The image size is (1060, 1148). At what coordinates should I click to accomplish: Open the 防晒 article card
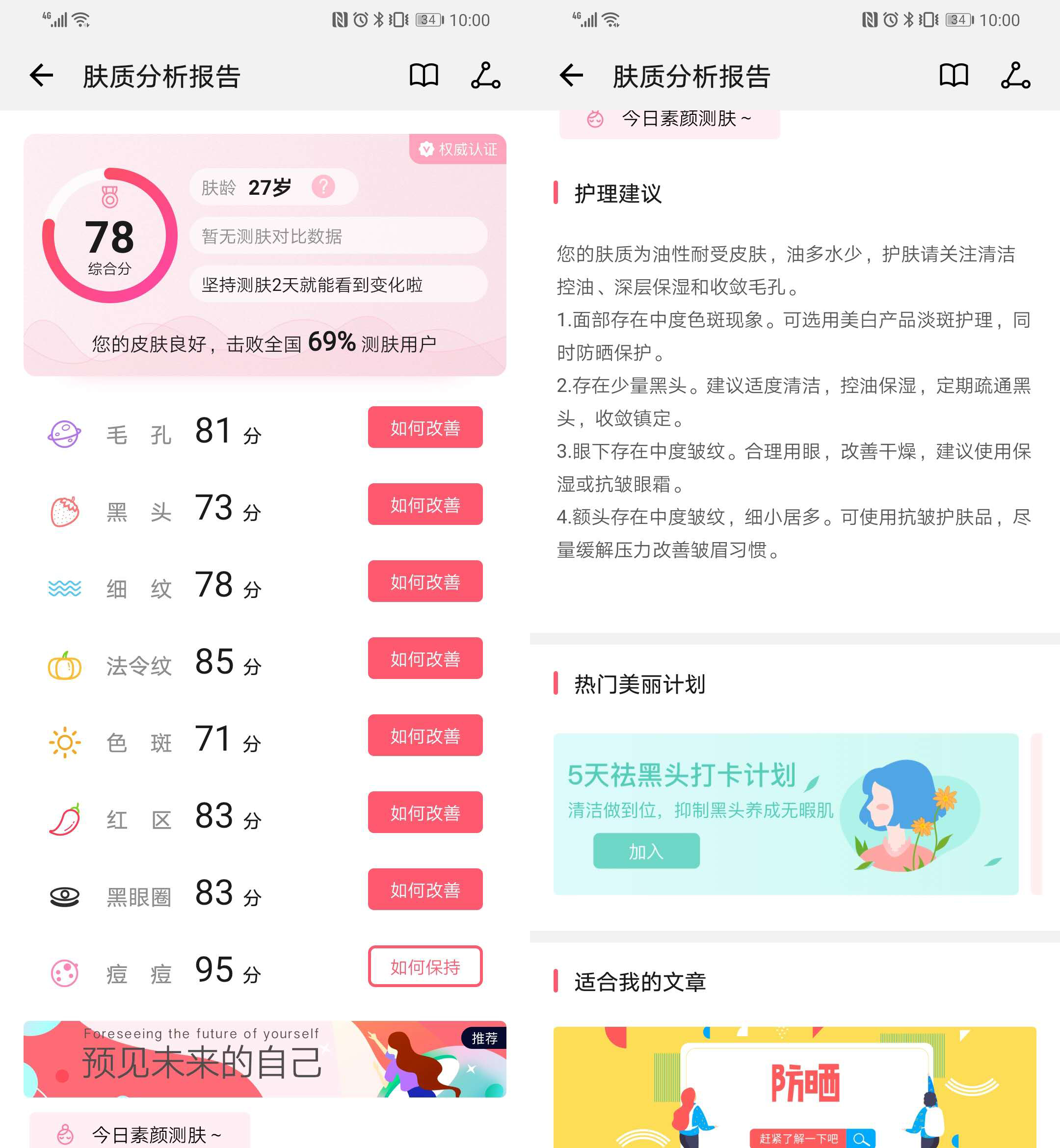[x=794, y=1087]
